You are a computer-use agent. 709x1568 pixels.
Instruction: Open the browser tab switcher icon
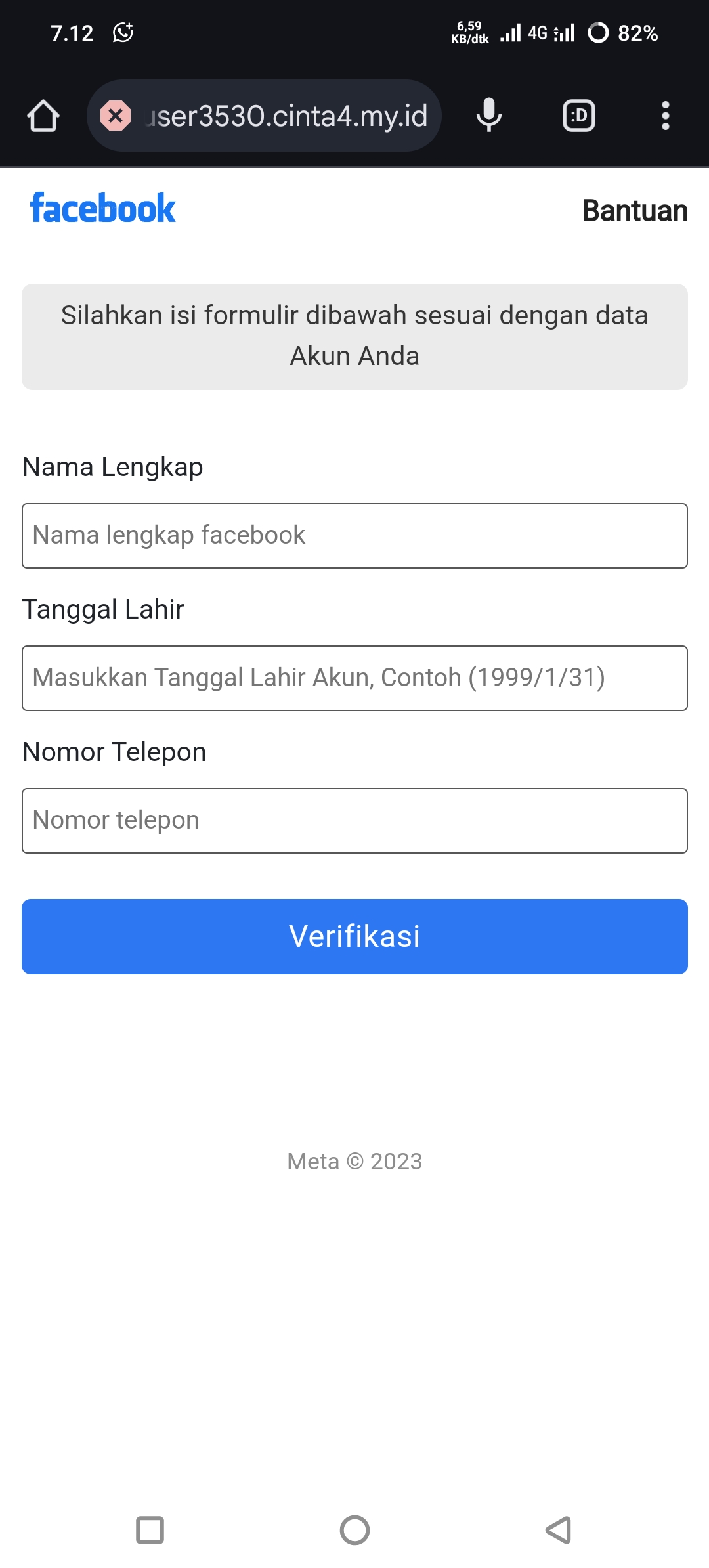578,116
